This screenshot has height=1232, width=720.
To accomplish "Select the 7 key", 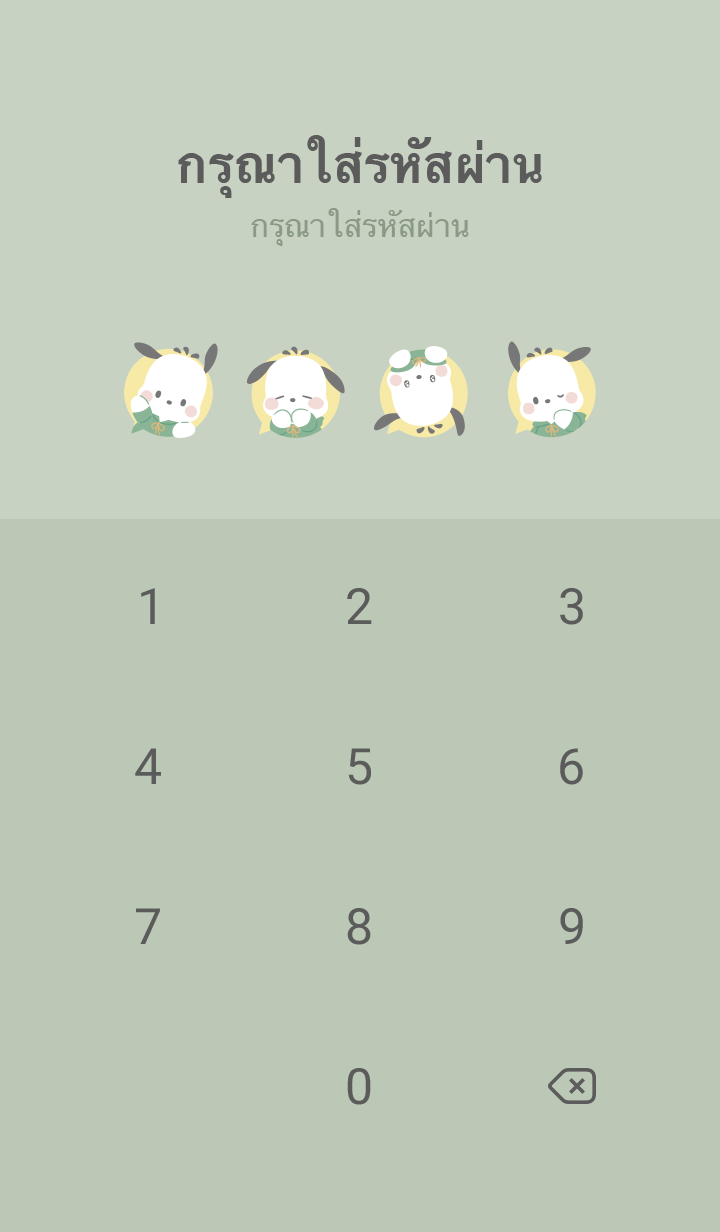I will [148, 927].
